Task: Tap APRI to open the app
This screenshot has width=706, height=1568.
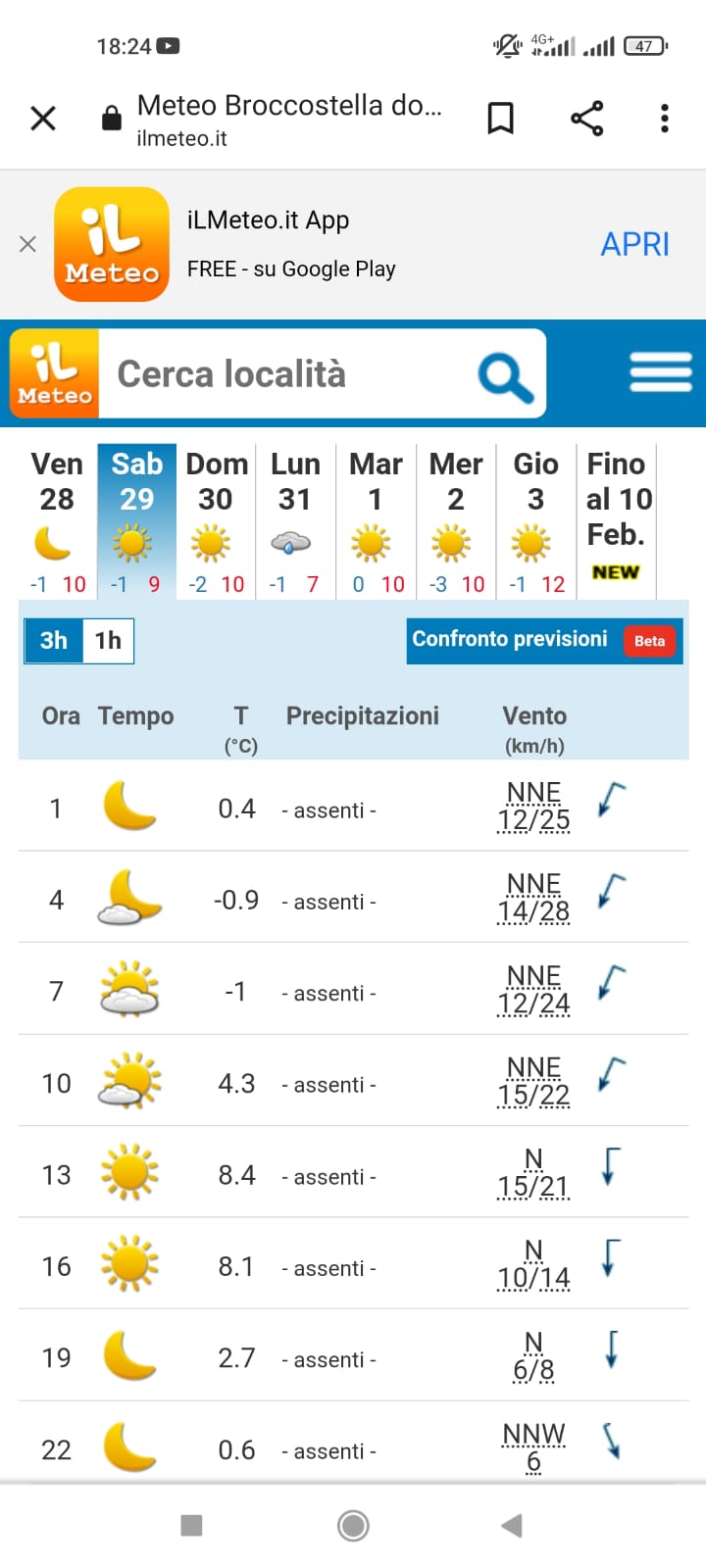Action: [635, 244]
